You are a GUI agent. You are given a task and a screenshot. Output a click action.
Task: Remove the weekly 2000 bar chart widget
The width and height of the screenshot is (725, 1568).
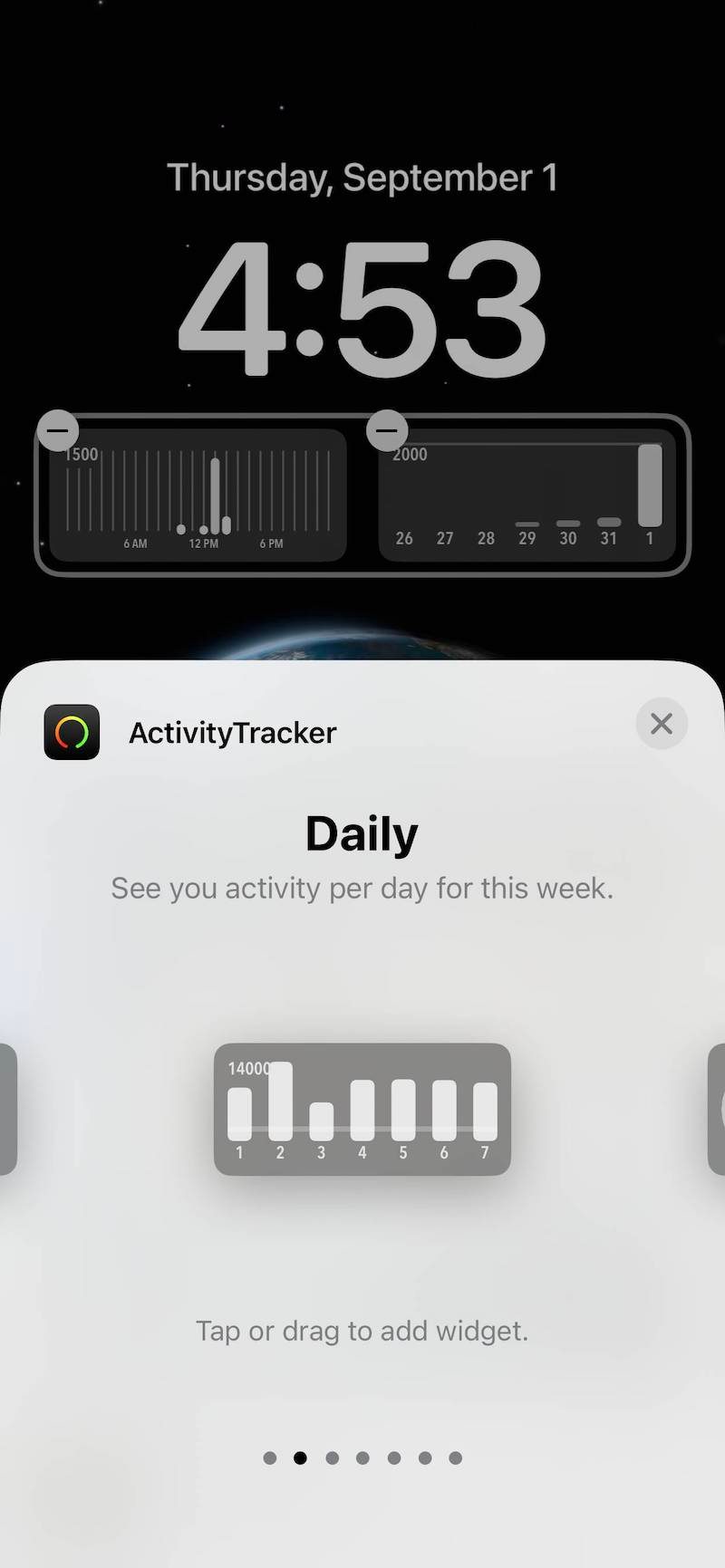click(x=387, y=430)
